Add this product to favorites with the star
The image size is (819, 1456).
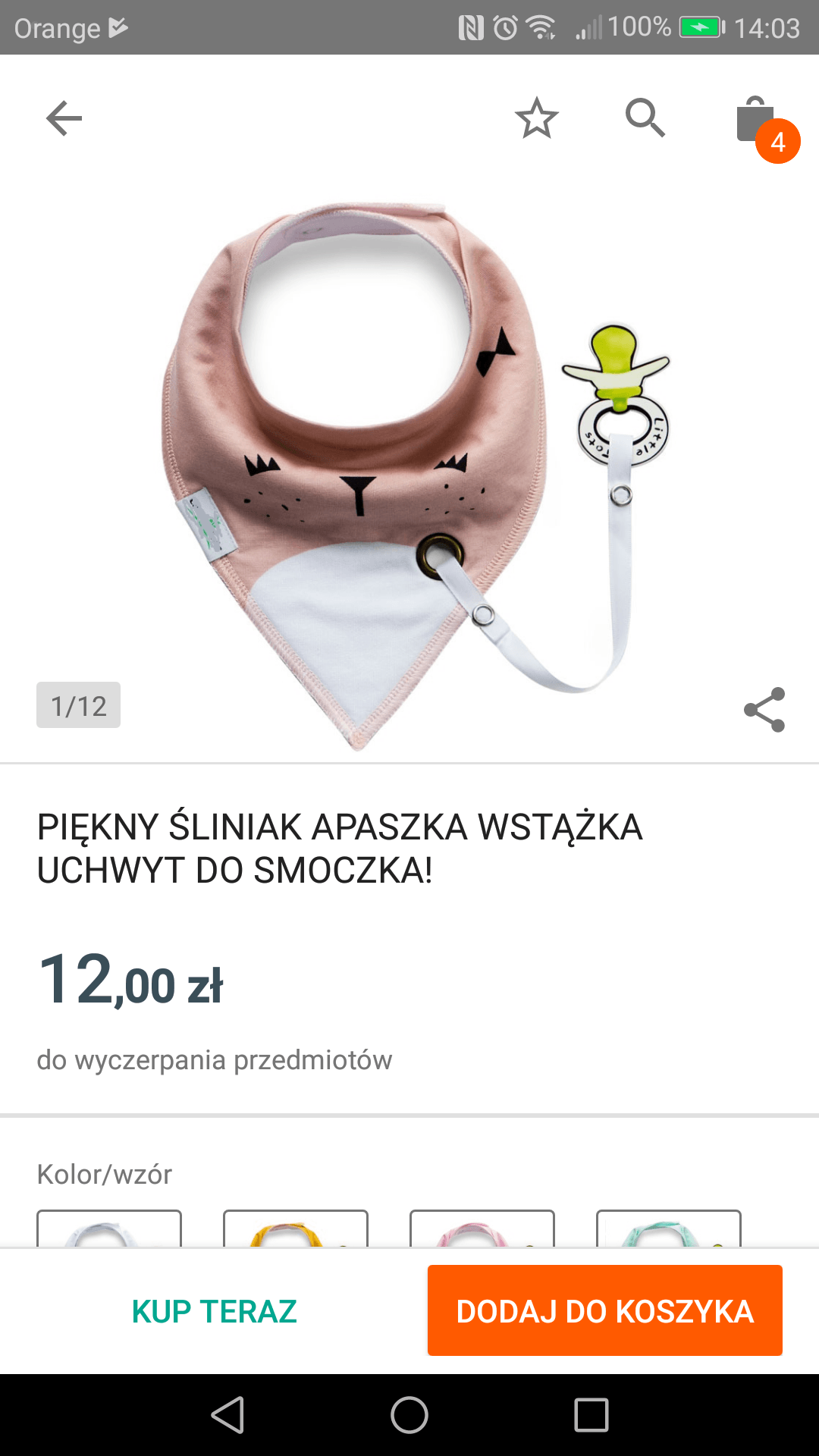[537, 118]
